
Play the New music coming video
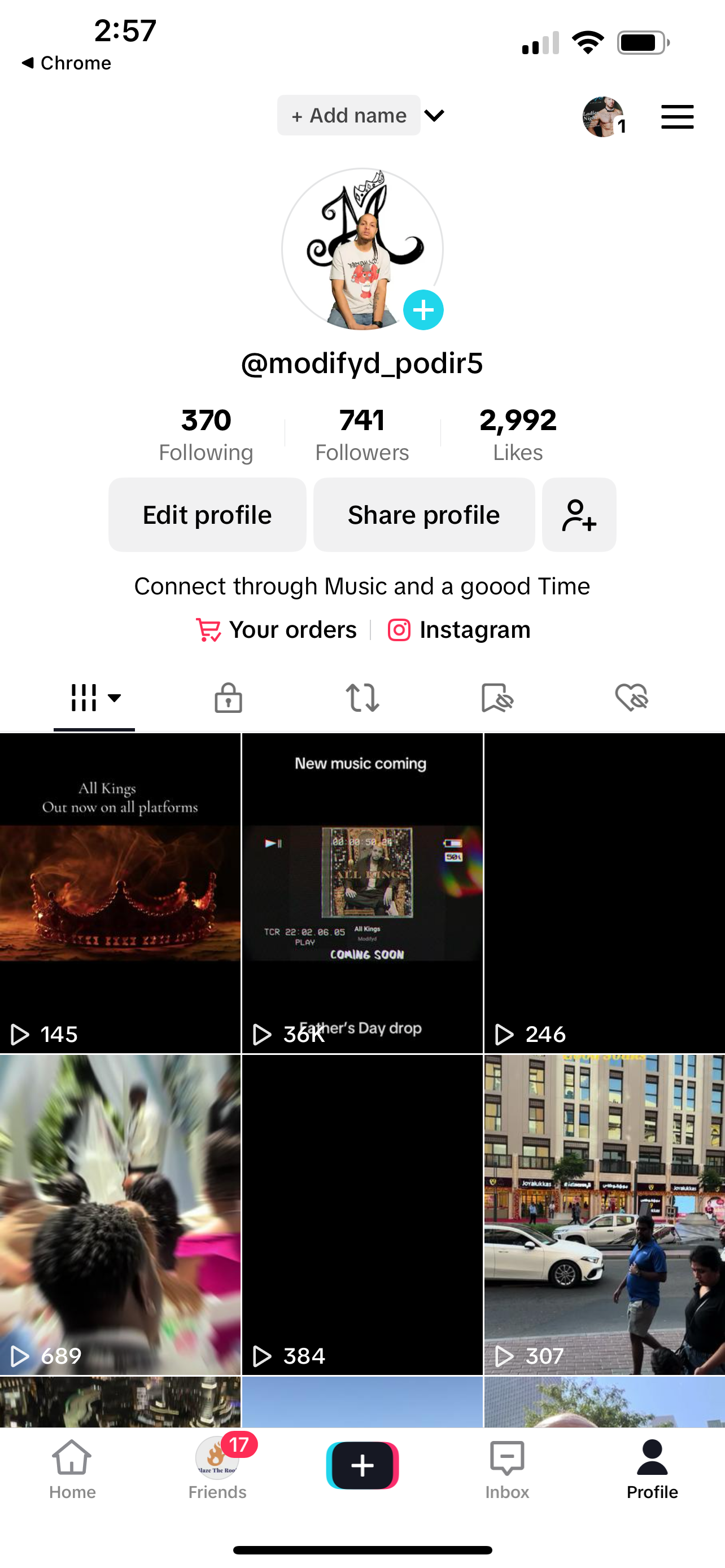click(362, 892)
